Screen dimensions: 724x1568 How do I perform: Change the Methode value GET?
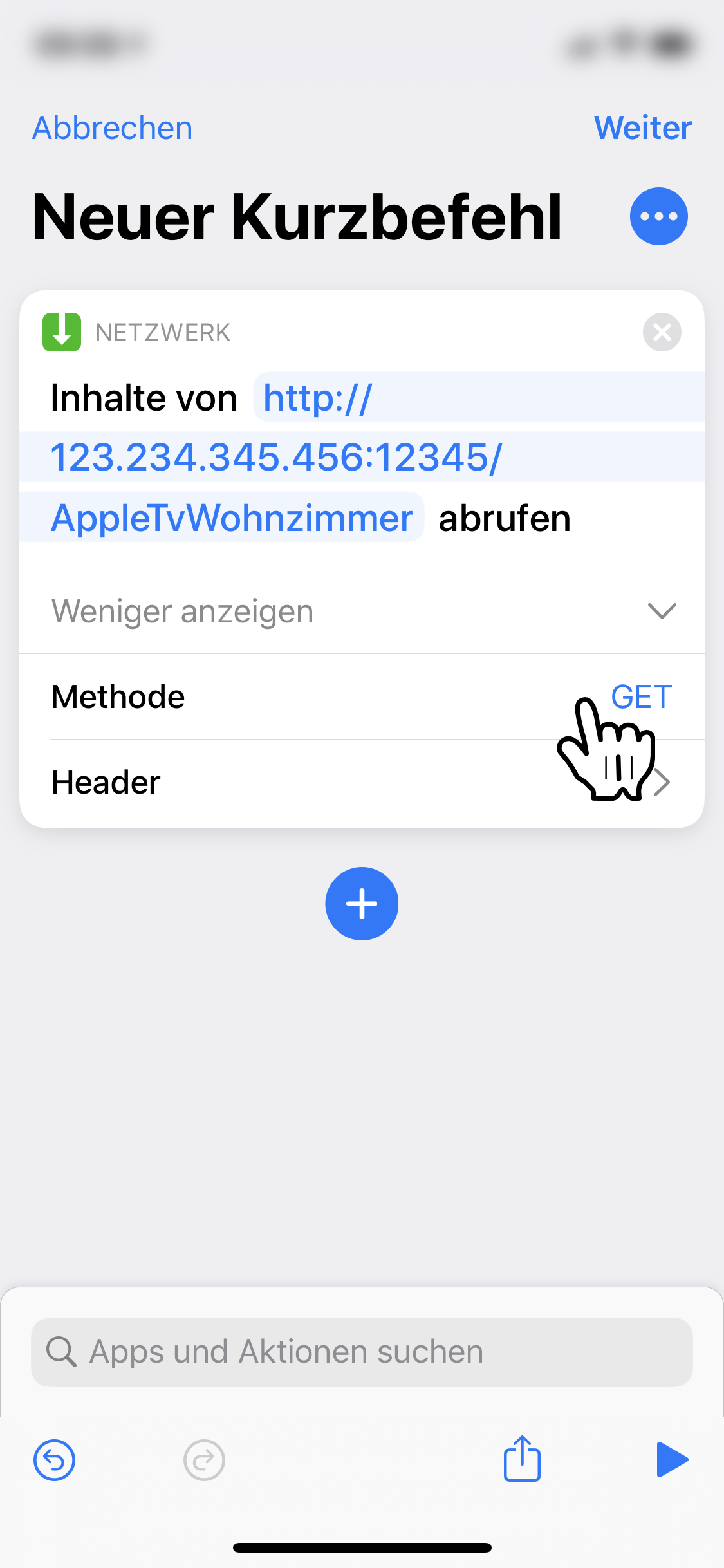[x=641, y=696]
